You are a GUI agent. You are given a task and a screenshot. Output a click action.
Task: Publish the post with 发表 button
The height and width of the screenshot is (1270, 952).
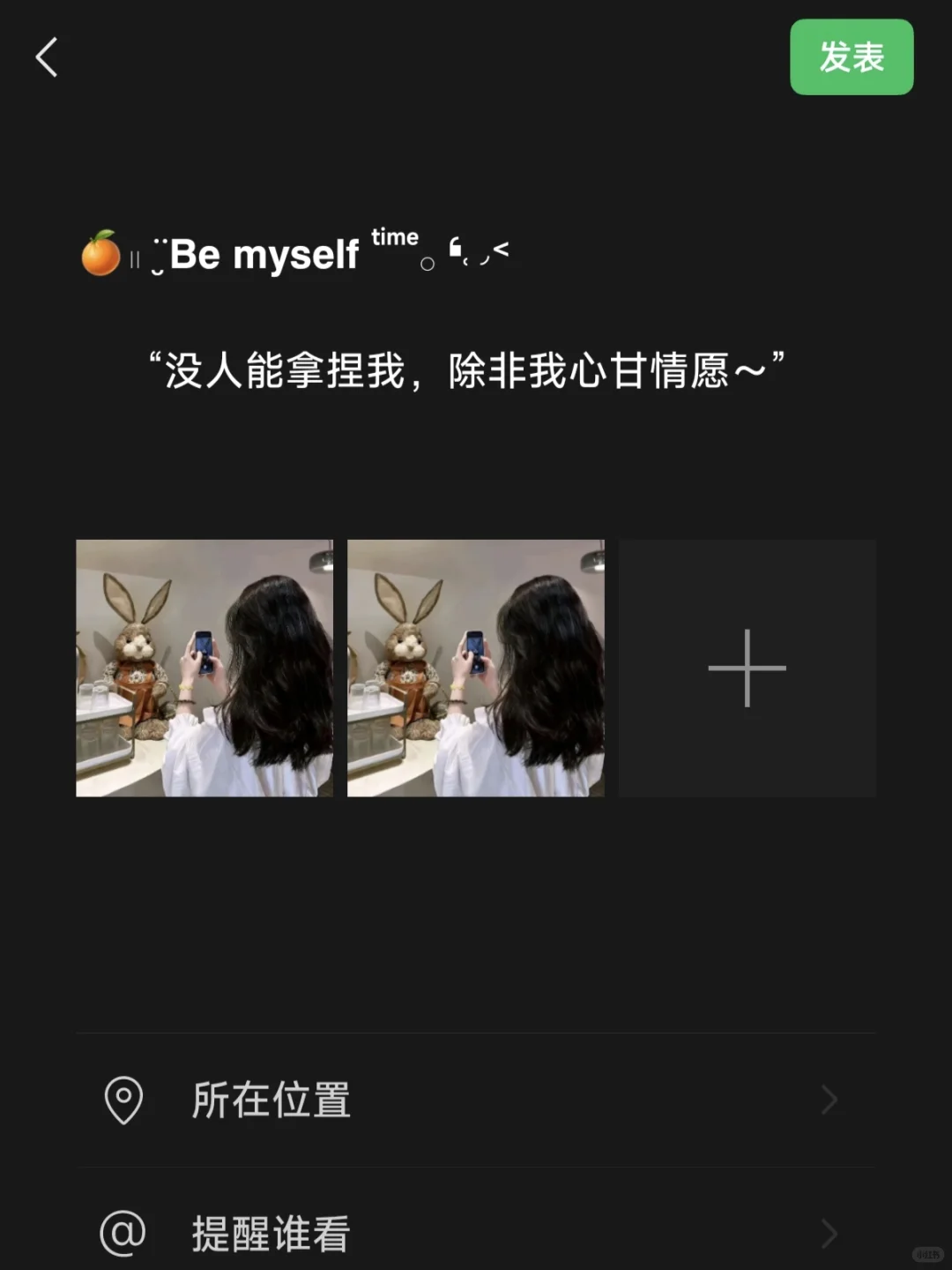tap(851, 57)
